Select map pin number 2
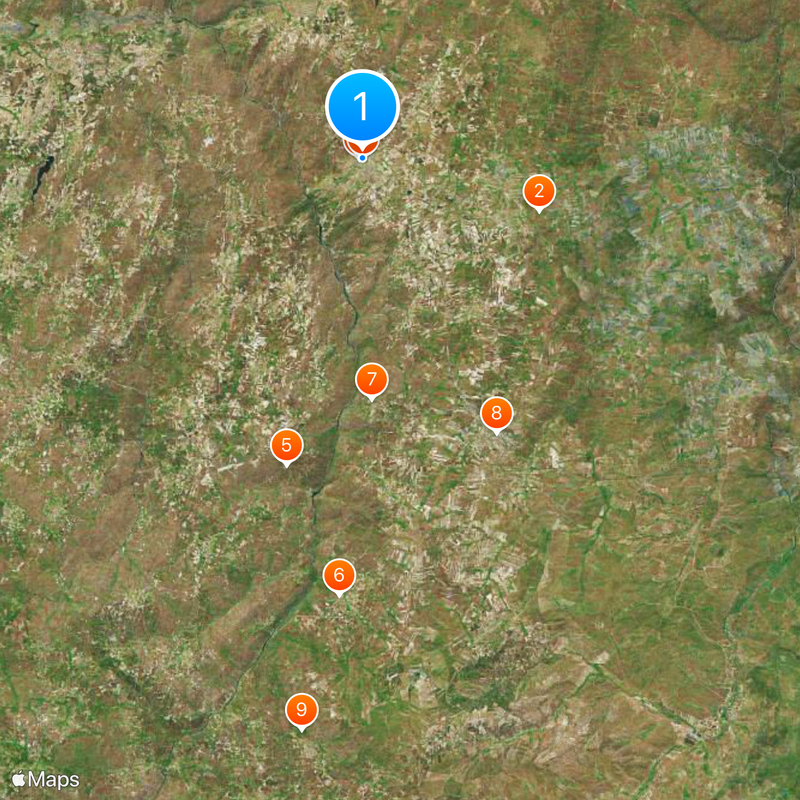Viewport: 800px width, 800px height. [x=539, y=191]
